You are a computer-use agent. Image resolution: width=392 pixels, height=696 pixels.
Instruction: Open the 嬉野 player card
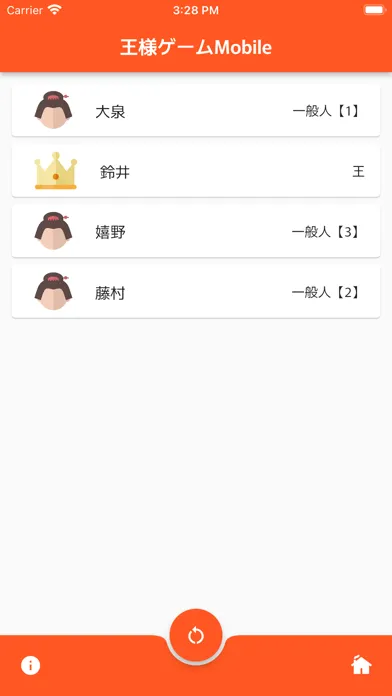pos(196,232)
